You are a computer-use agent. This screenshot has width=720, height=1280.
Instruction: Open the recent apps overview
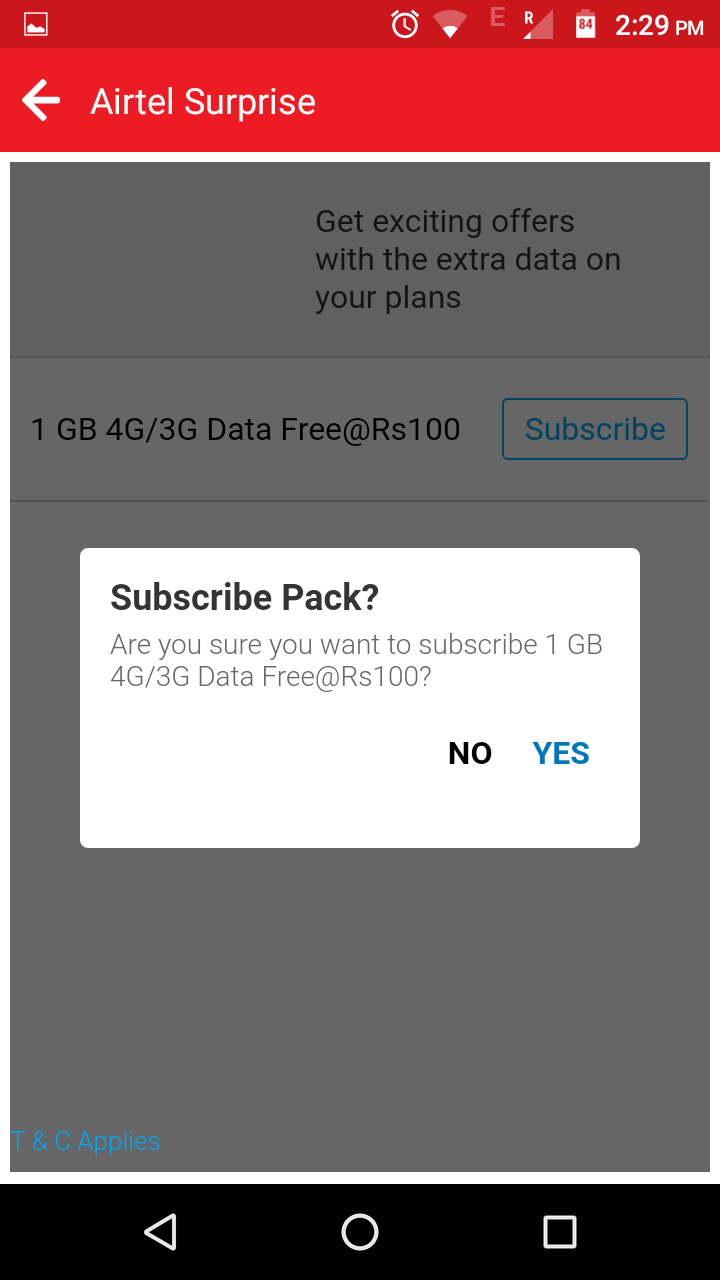[560, 1232]
